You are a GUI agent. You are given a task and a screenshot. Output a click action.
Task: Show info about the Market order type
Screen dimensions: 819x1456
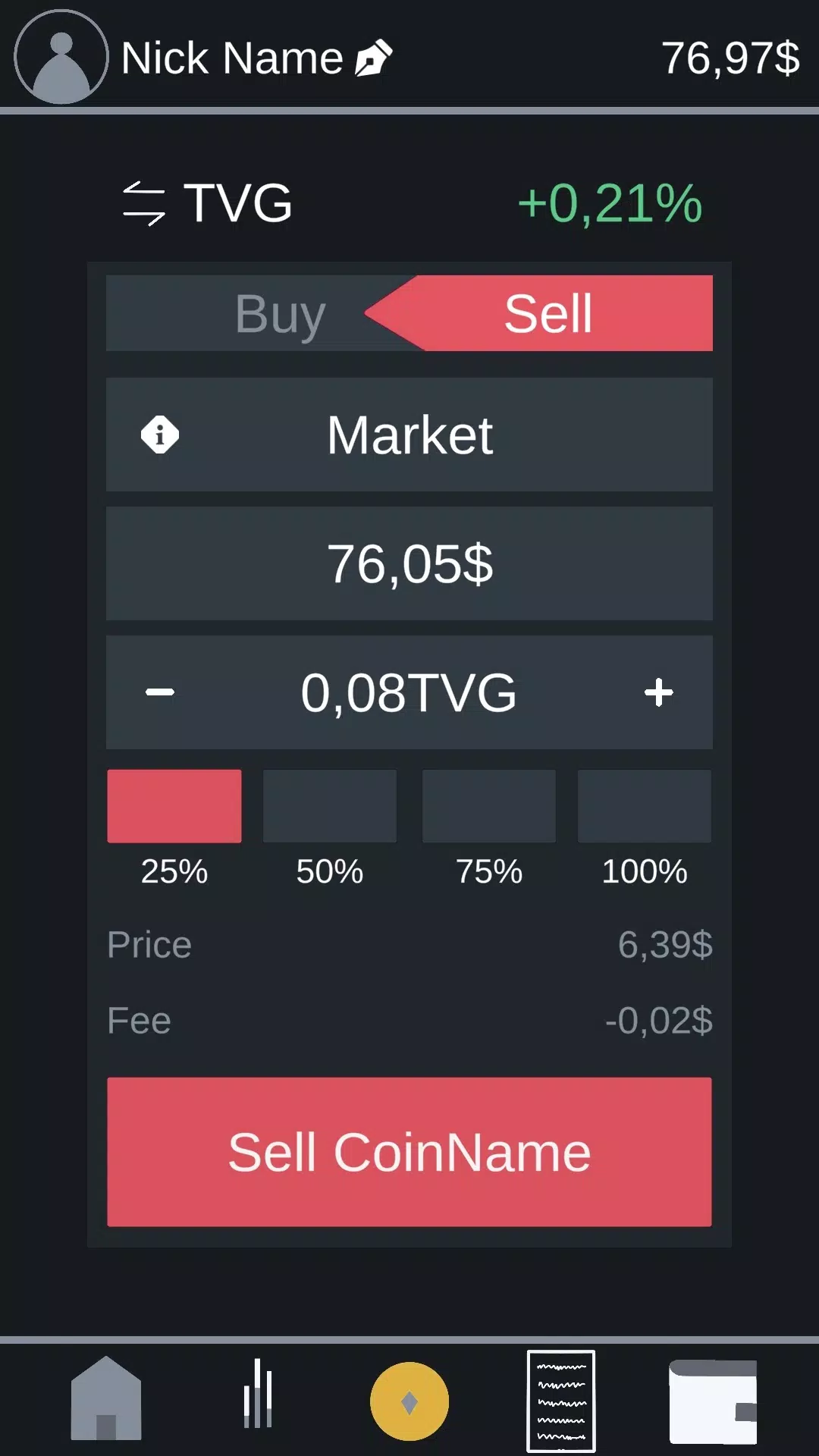click(x=160, y=435)
